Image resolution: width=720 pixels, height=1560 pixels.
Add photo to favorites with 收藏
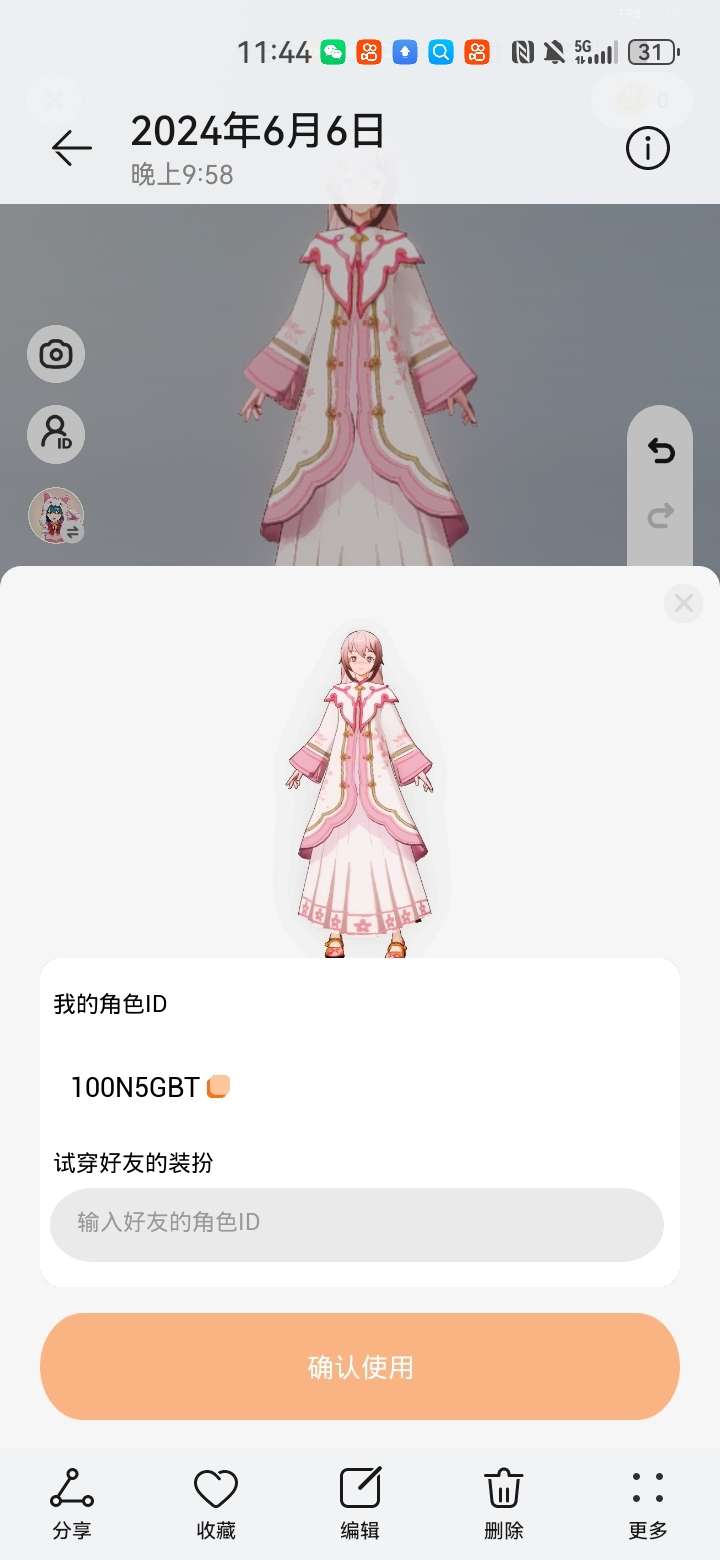tap(216, 1504)
